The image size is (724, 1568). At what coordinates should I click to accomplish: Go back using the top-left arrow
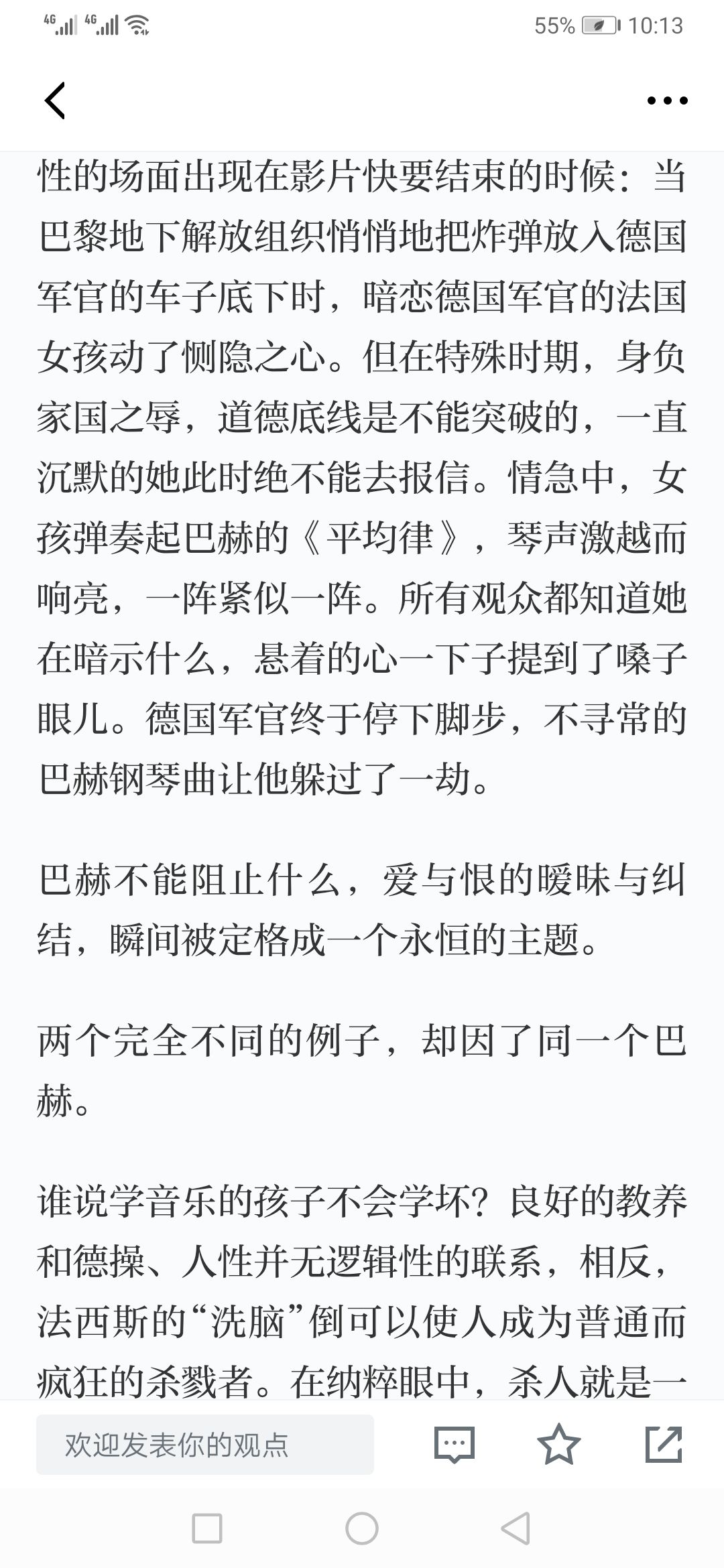tap(55, 101)
